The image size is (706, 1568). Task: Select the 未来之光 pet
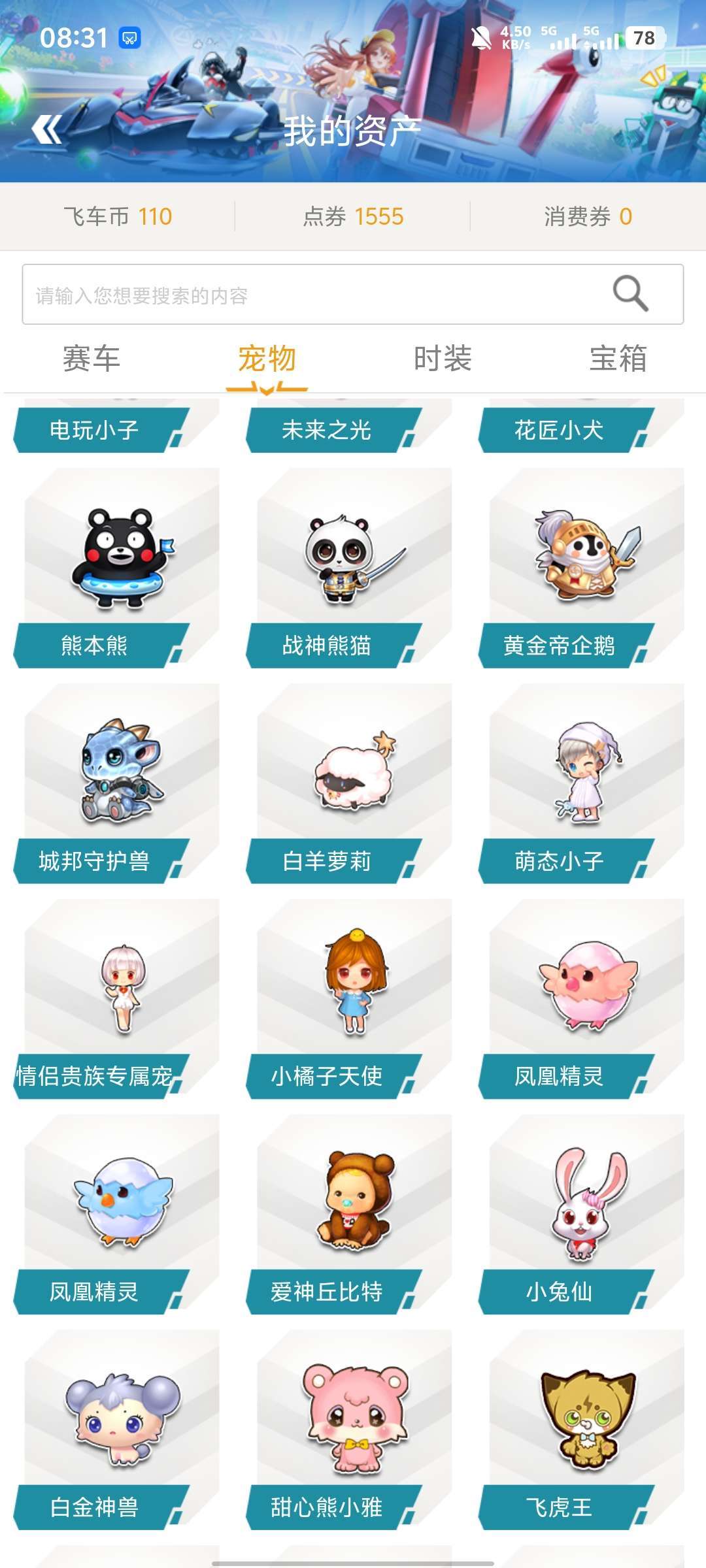tap(349, 426)
